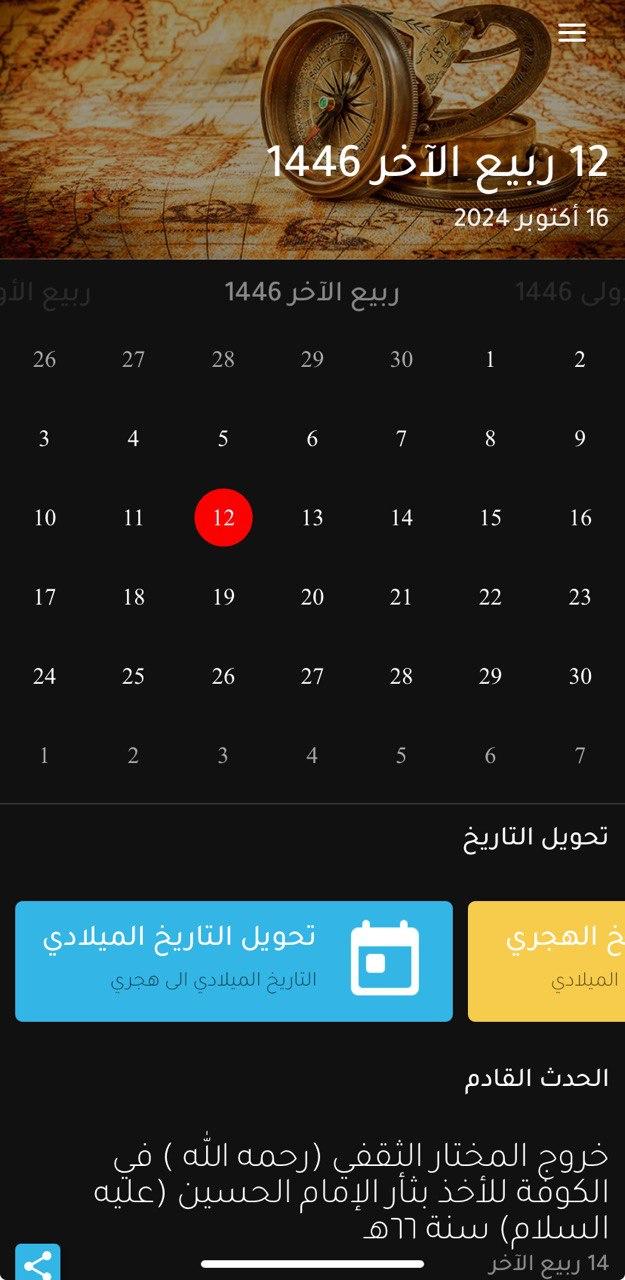Share the upcoming event

pos(38,1264)
